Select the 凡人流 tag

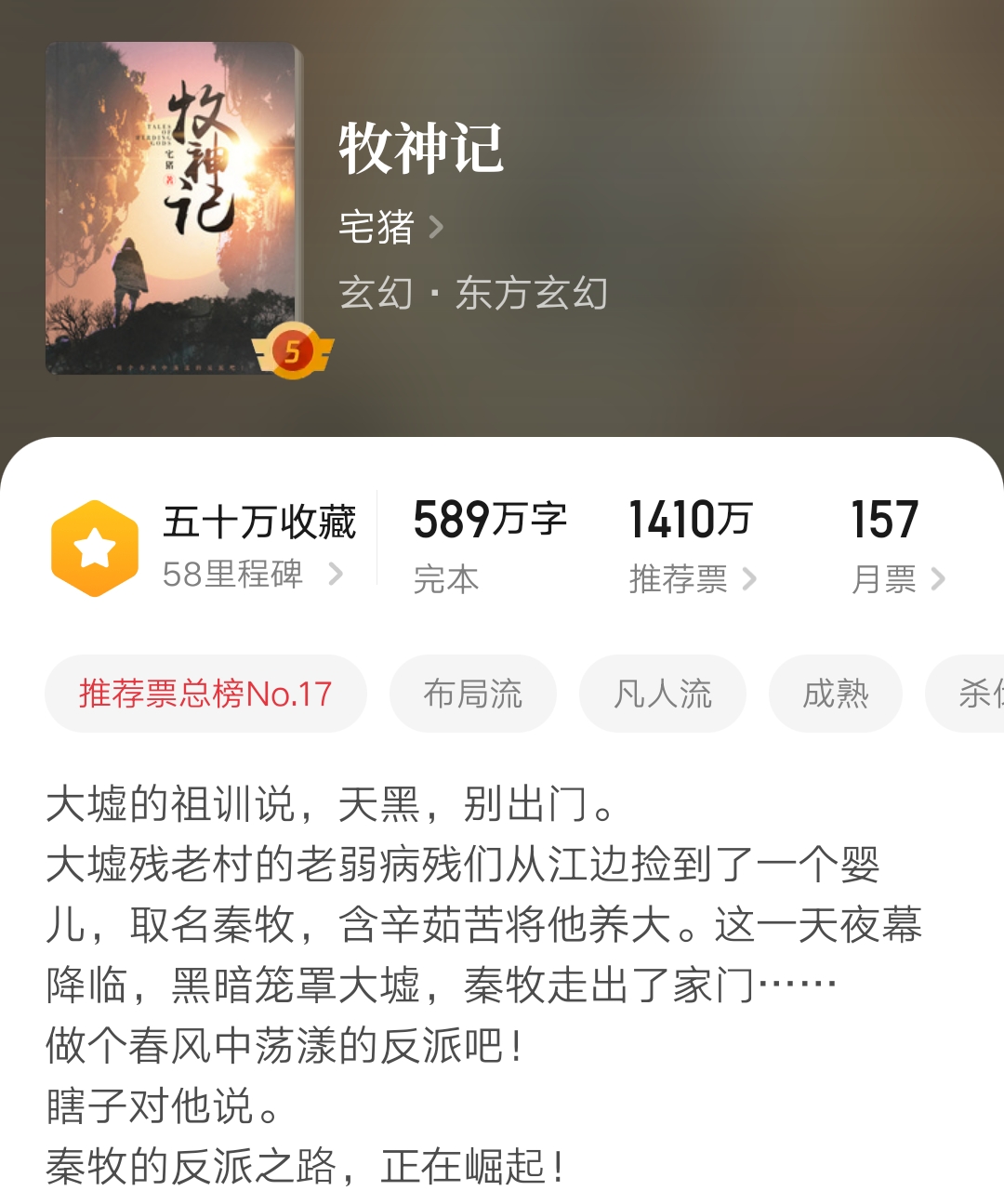(x=663, y=693)
